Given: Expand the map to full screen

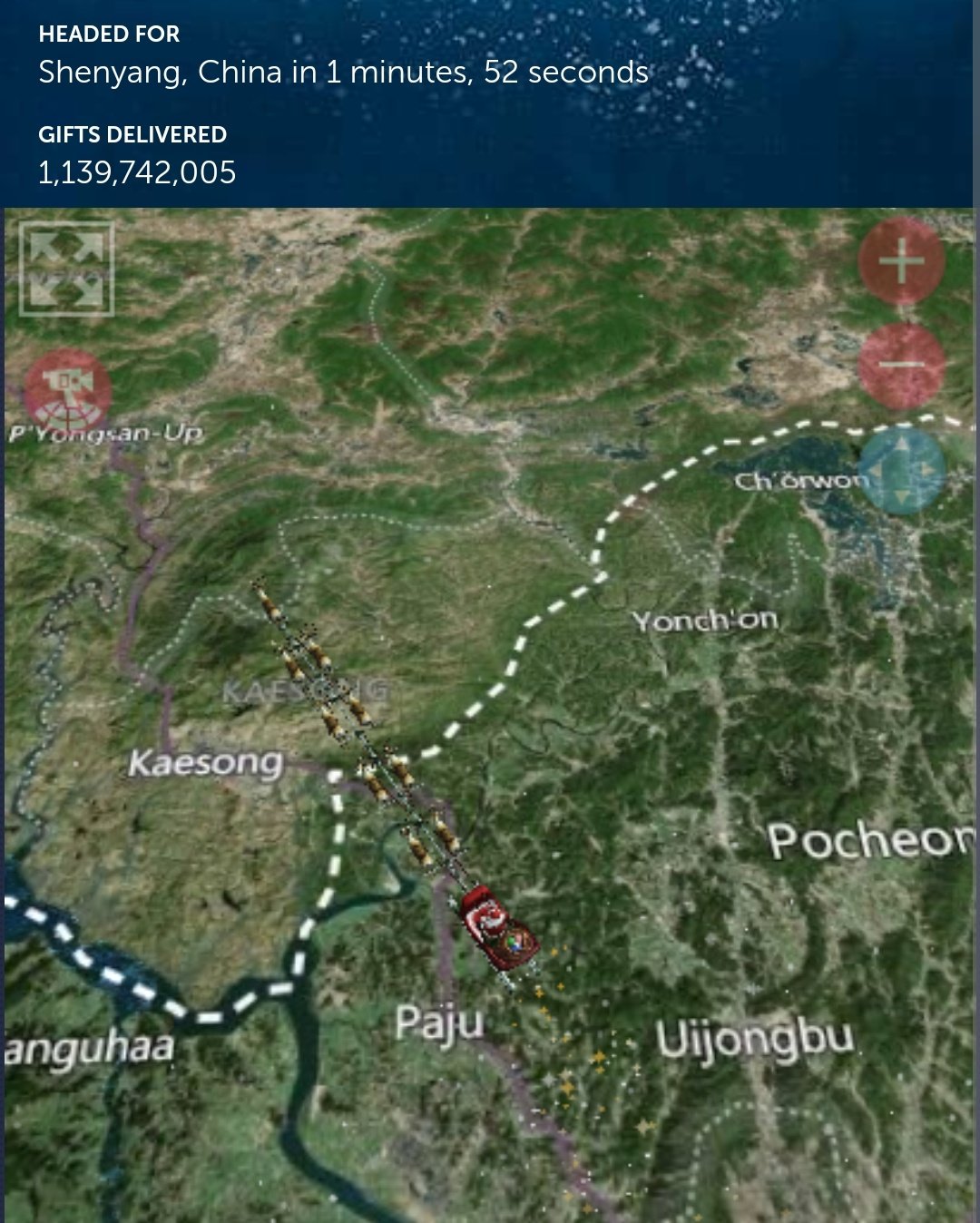Looking at the screenshot, I should coord(67,269).
